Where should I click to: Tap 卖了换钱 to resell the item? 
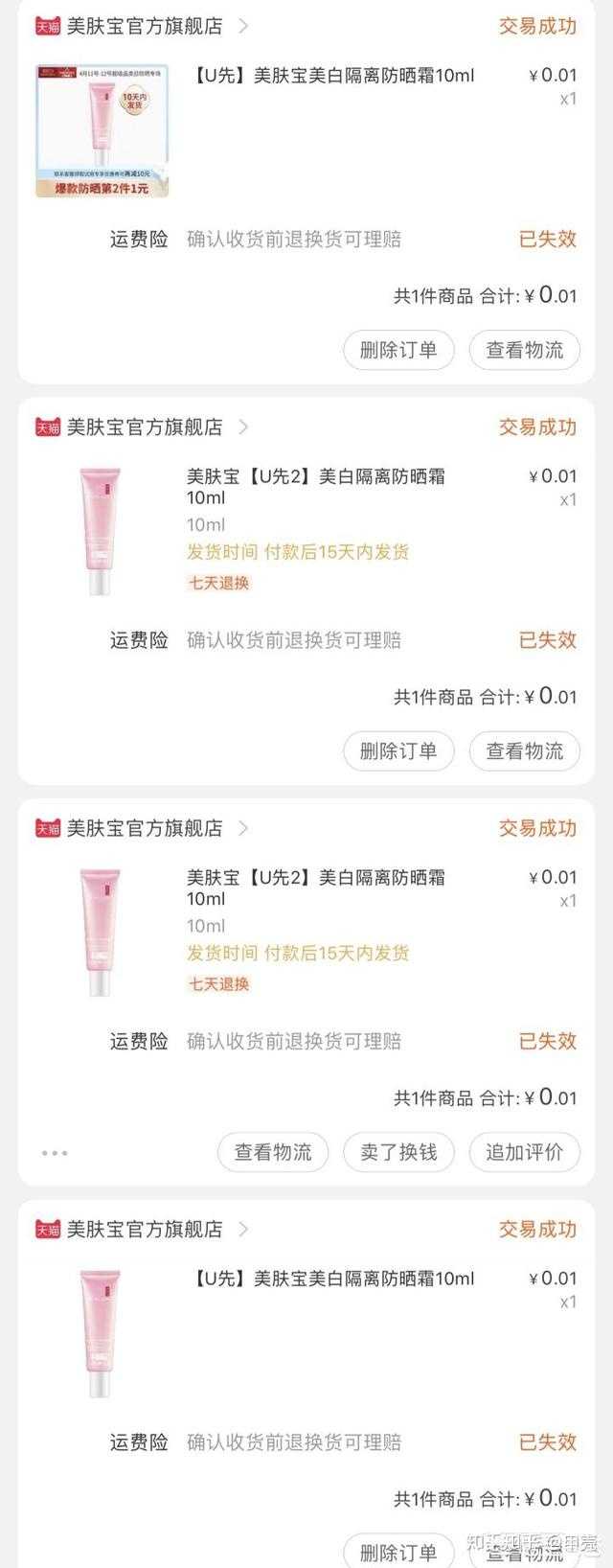(x=398, y=1152)
